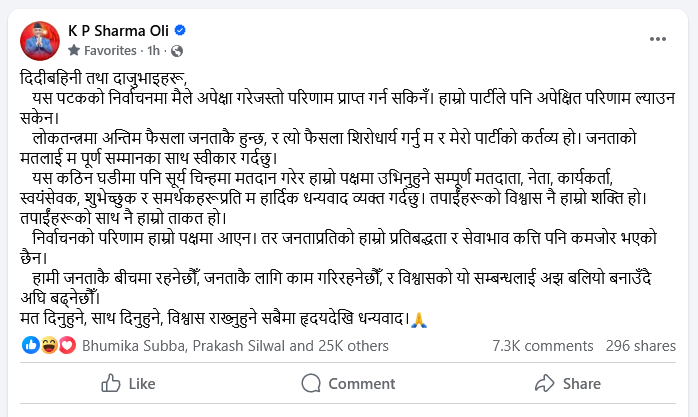The width and height of the screenshot is (698, 417).
Task: Open the reaction emoji icons summary
Action: [x=47, y=346]
